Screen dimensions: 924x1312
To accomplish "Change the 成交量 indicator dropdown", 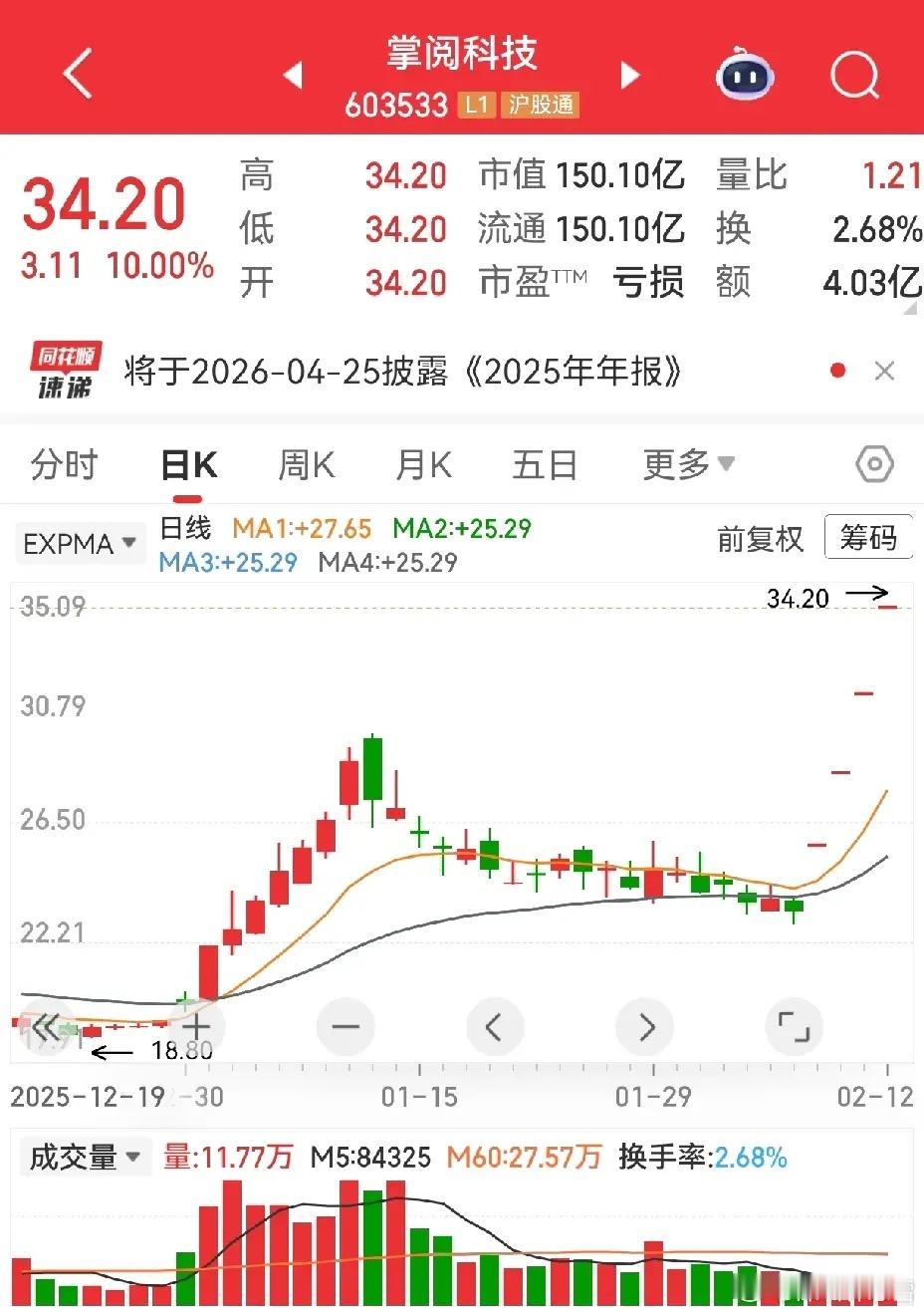I will coord(82,1158).
